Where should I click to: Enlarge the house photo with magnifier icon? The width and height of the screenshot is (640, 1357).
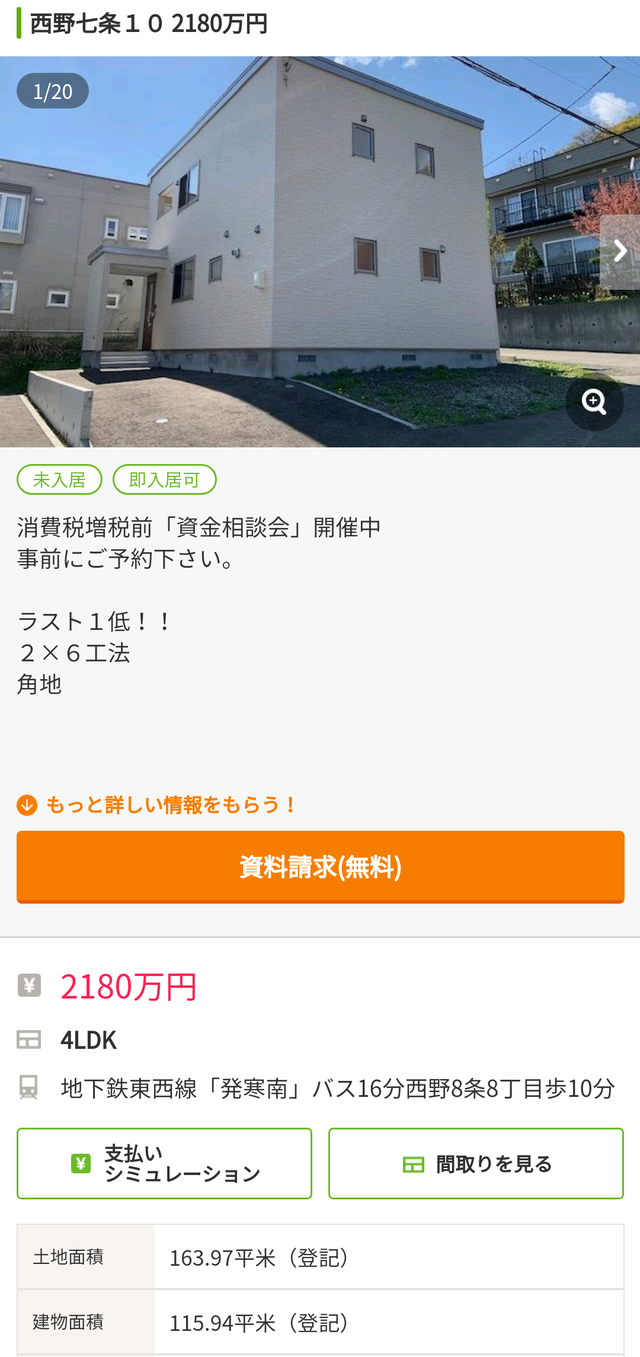coord(594,402)
